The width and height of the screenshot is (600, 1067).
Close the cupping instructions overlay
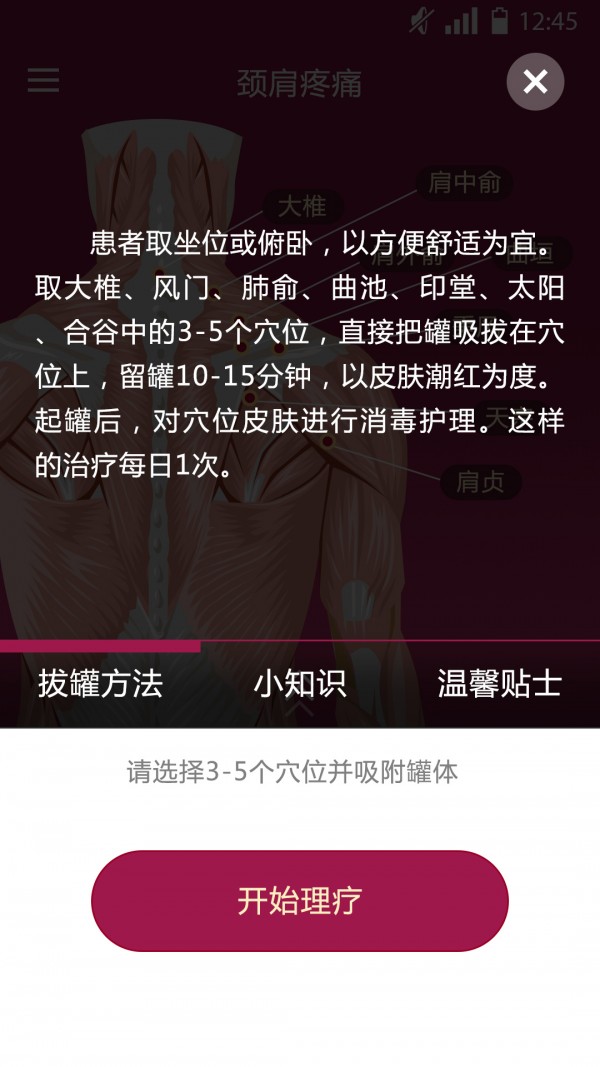(535, 81)
